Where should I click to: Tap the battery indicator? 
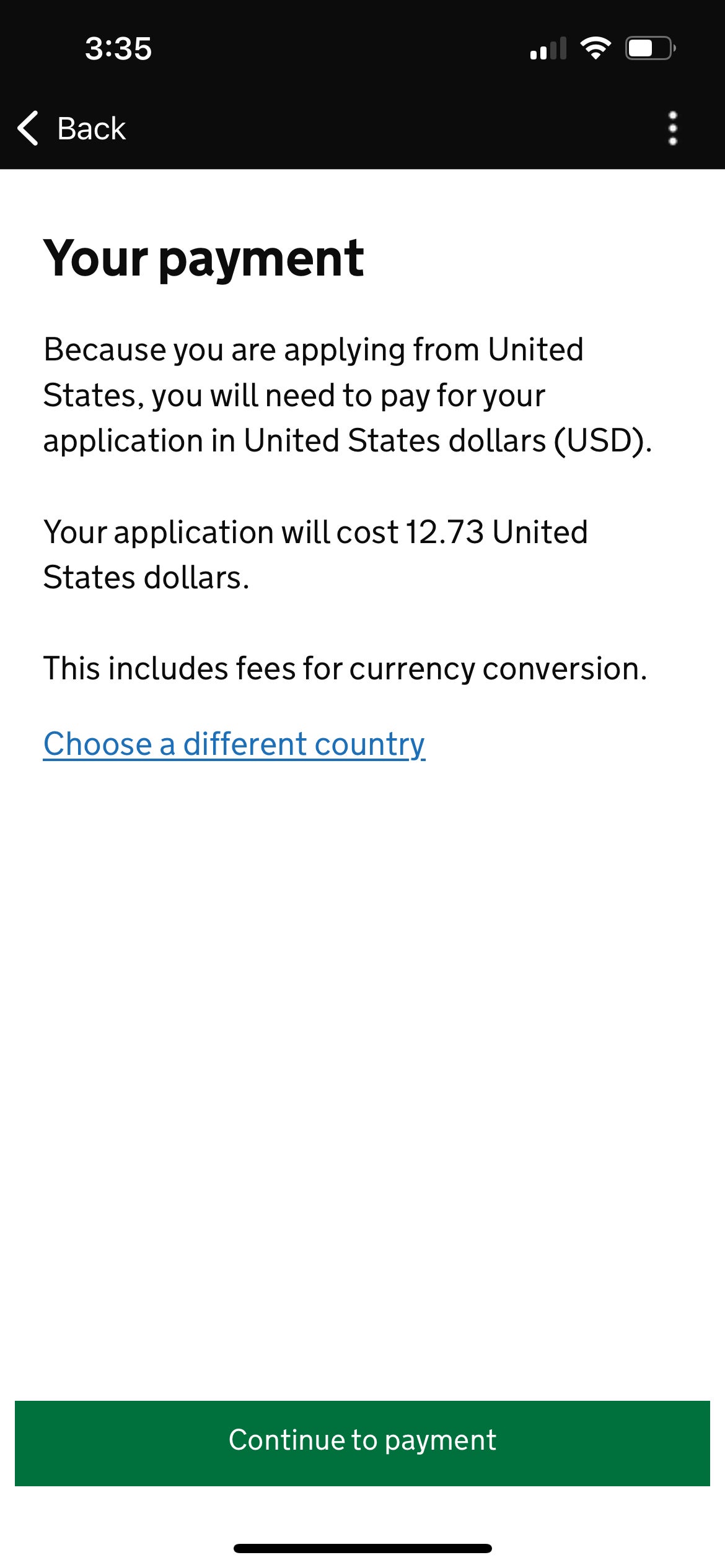(x=649, y=48)
